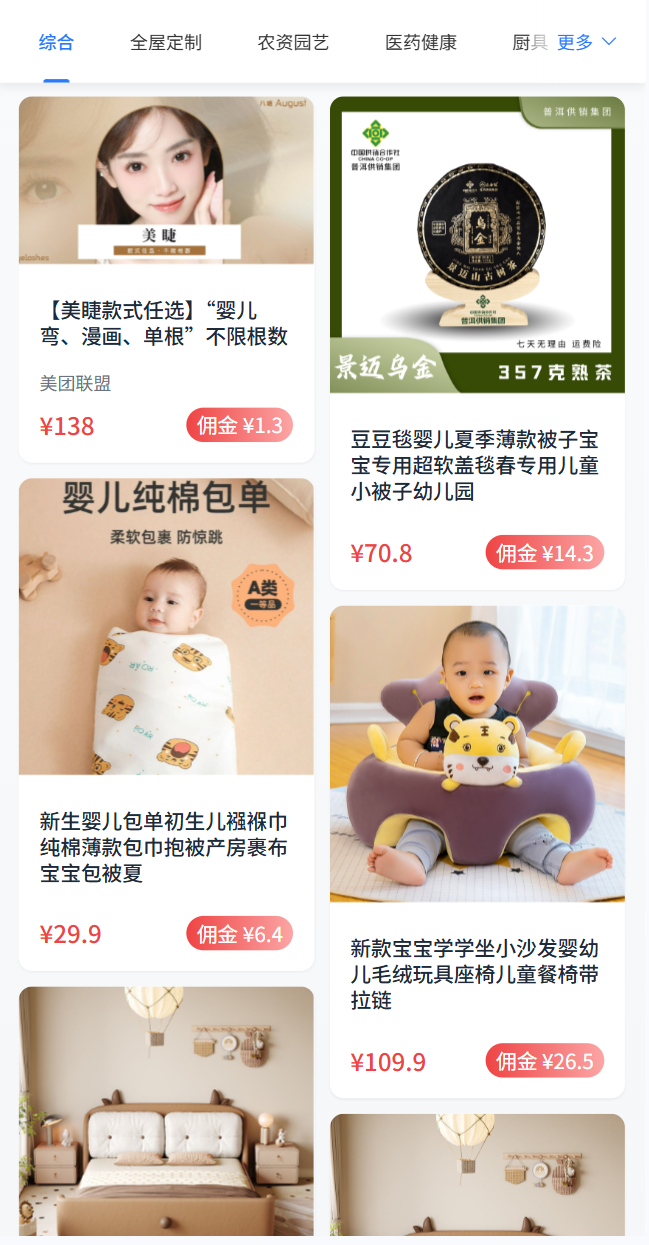Tap the 佣金 ¥26.5 commission badge
The height and width of the screenshot is (1245, 649).
coord(544,1061)
